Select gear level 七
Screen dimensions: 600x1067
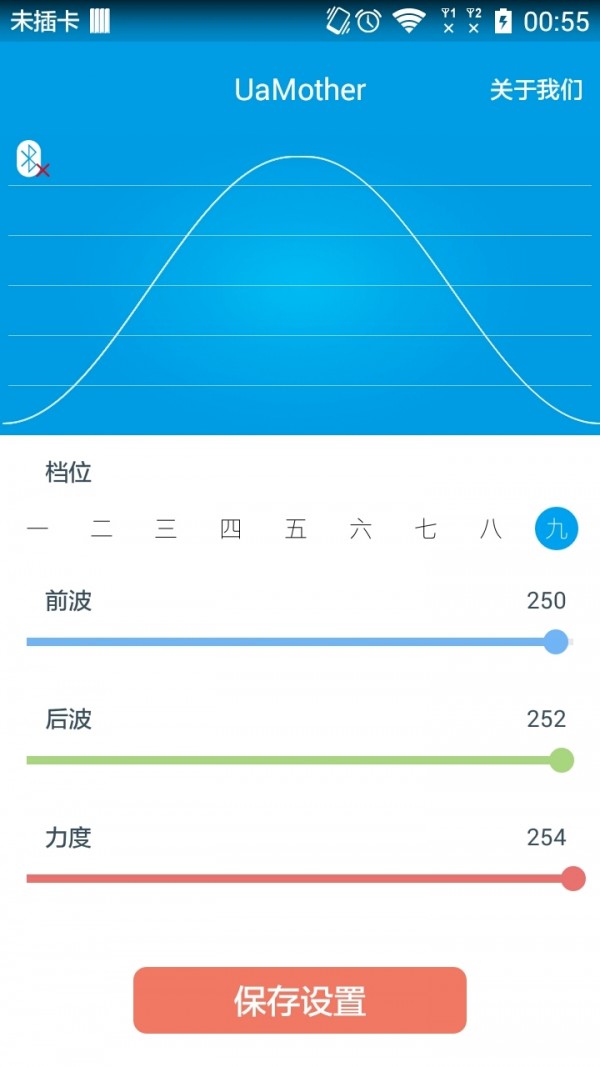tap(427, 529)
